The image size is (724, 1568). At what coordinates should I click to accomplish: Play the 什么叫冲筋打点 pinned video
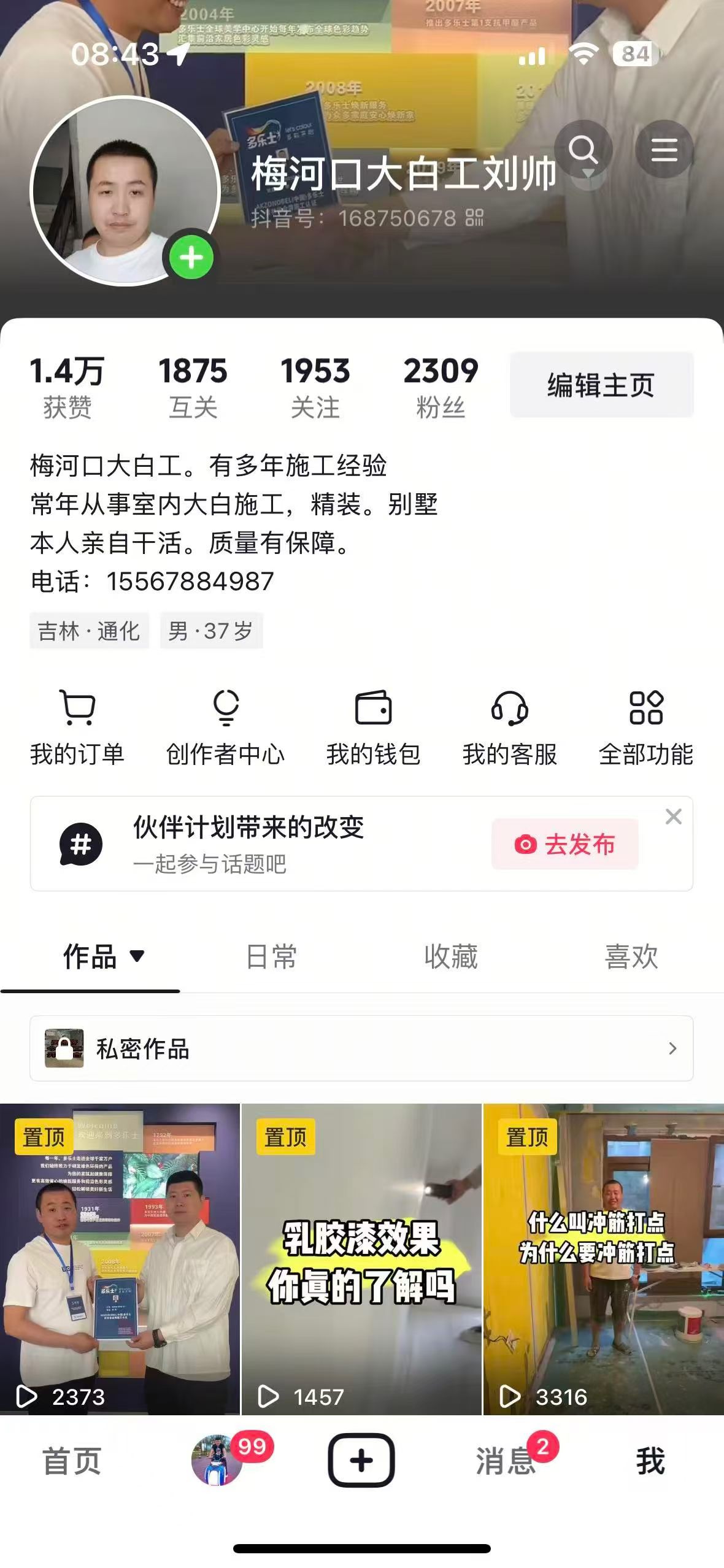click(x=603, y=1258)
